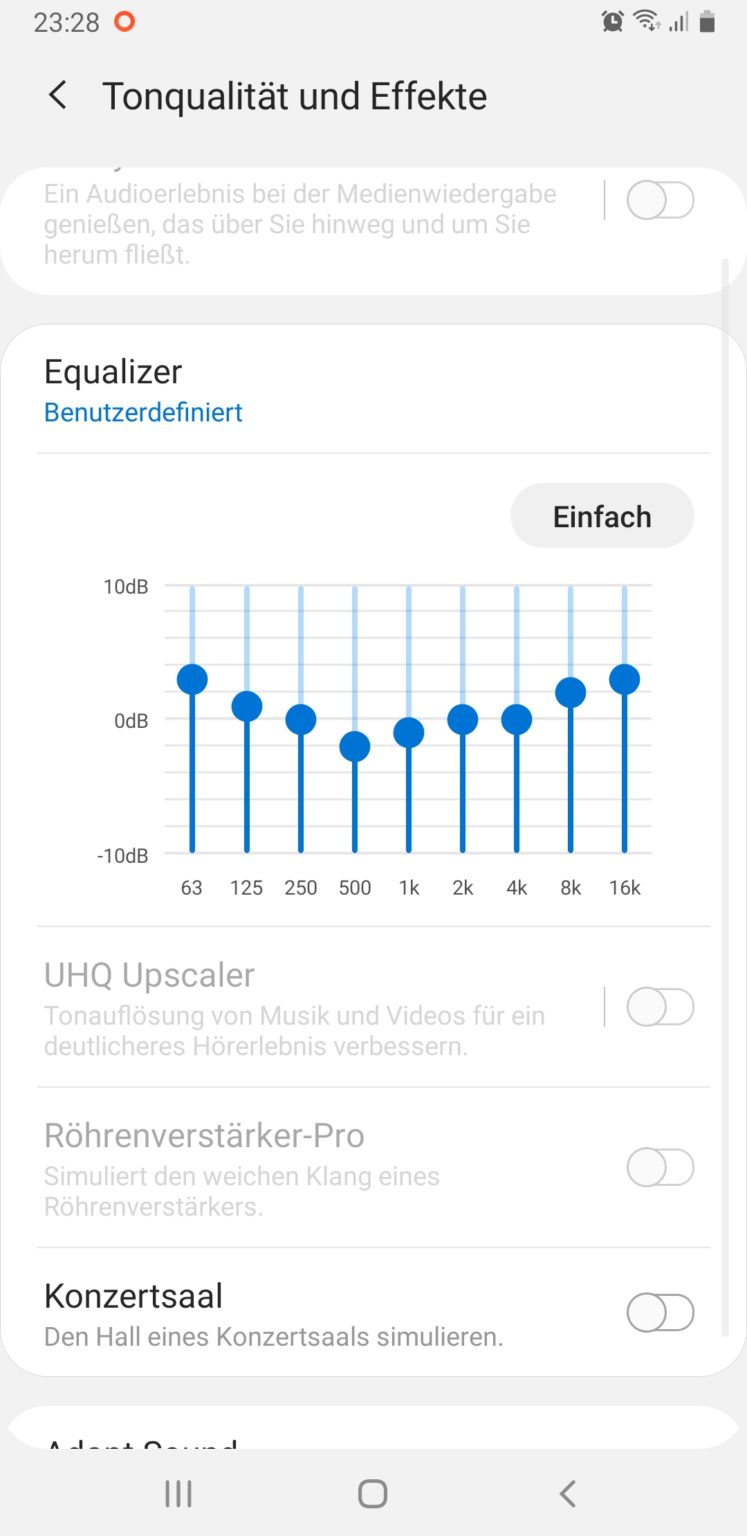Enable the UHQ Upscaler toggle
The width and height of the screenshot is (747, 1536).
[660, 1007]
